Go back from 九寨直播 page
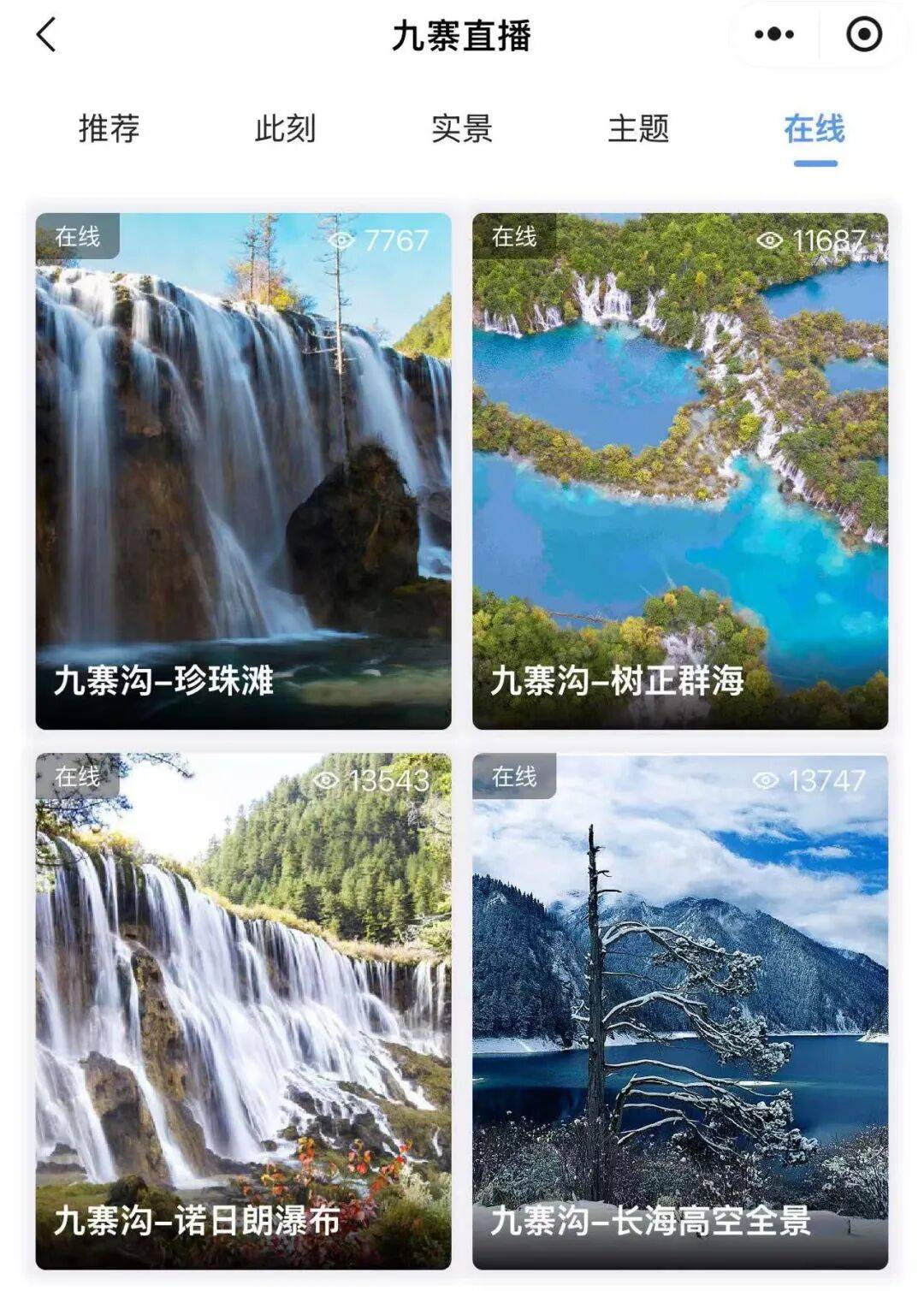 coord(46,36)
